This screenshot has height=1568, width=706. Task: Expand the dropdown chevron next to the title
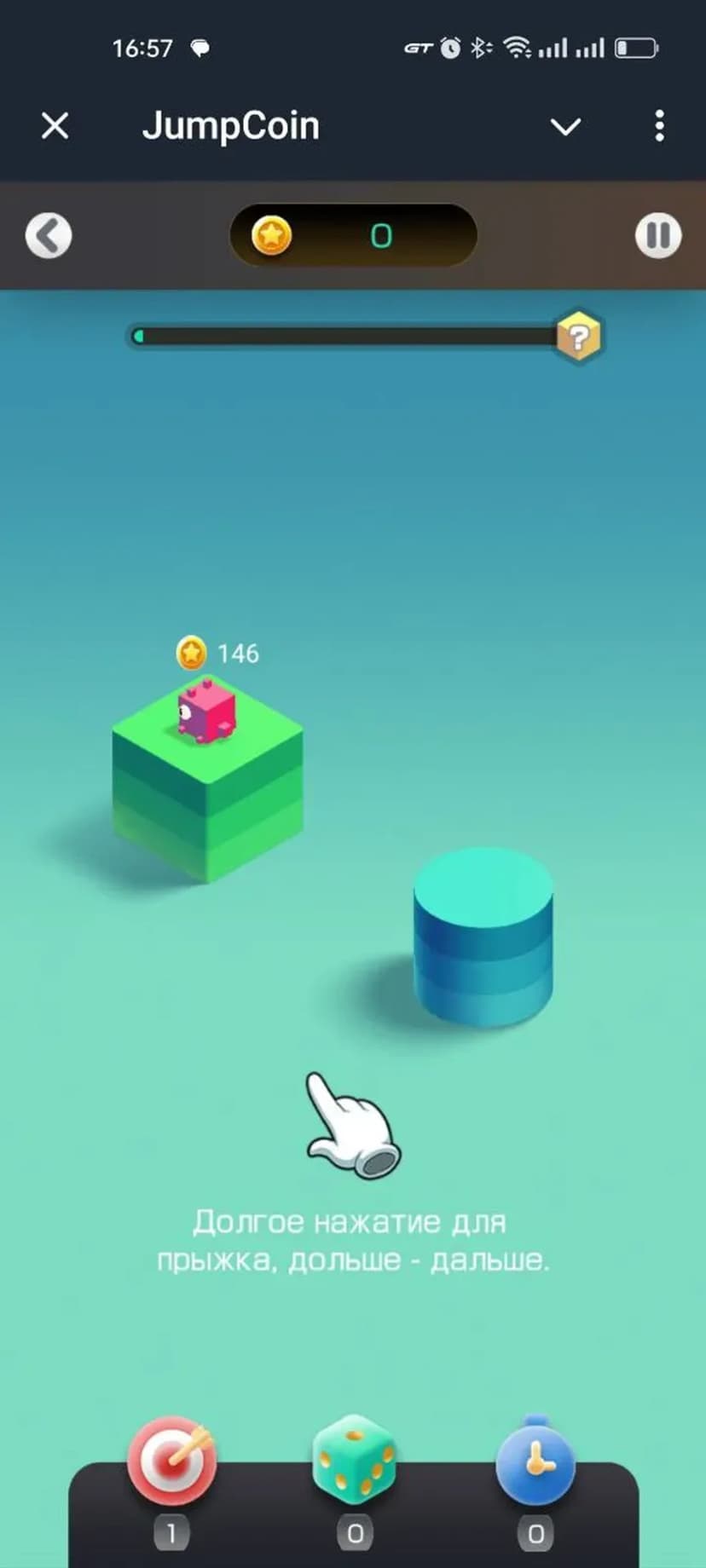pyautogui.click(x=565, y=127)
